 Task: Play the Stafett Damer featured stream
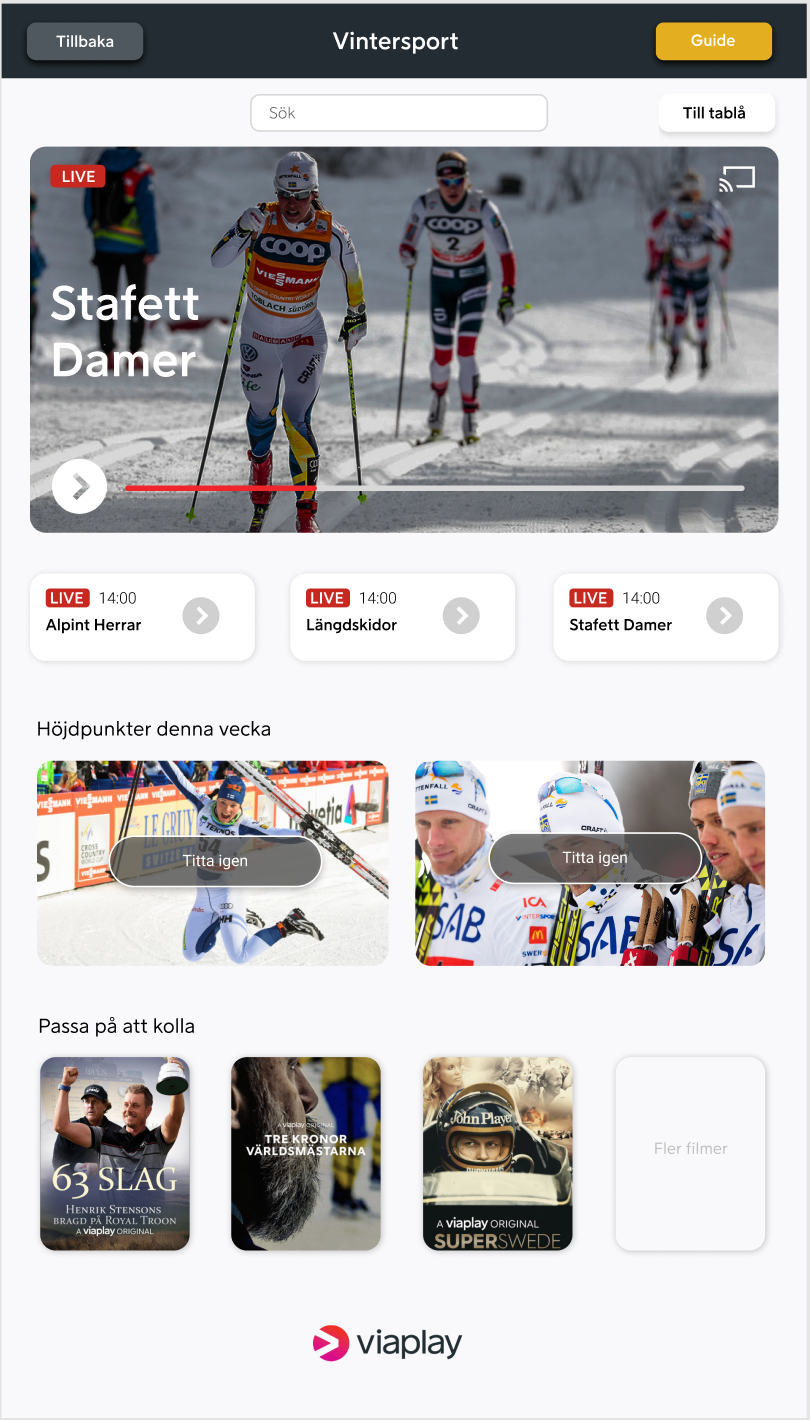point(80,487)
